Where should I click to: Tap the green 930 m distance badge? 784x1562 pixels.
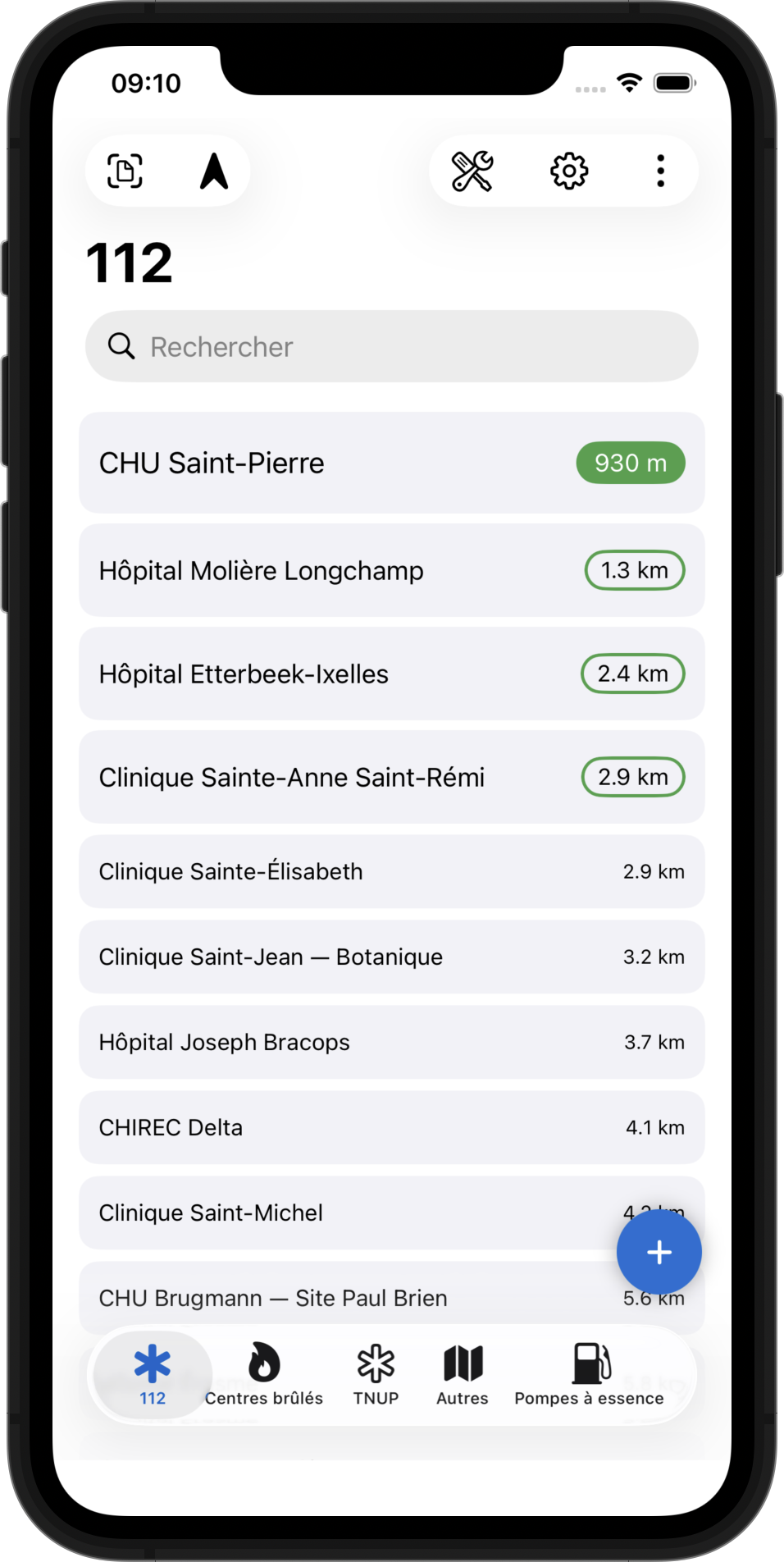click(630, 463)
